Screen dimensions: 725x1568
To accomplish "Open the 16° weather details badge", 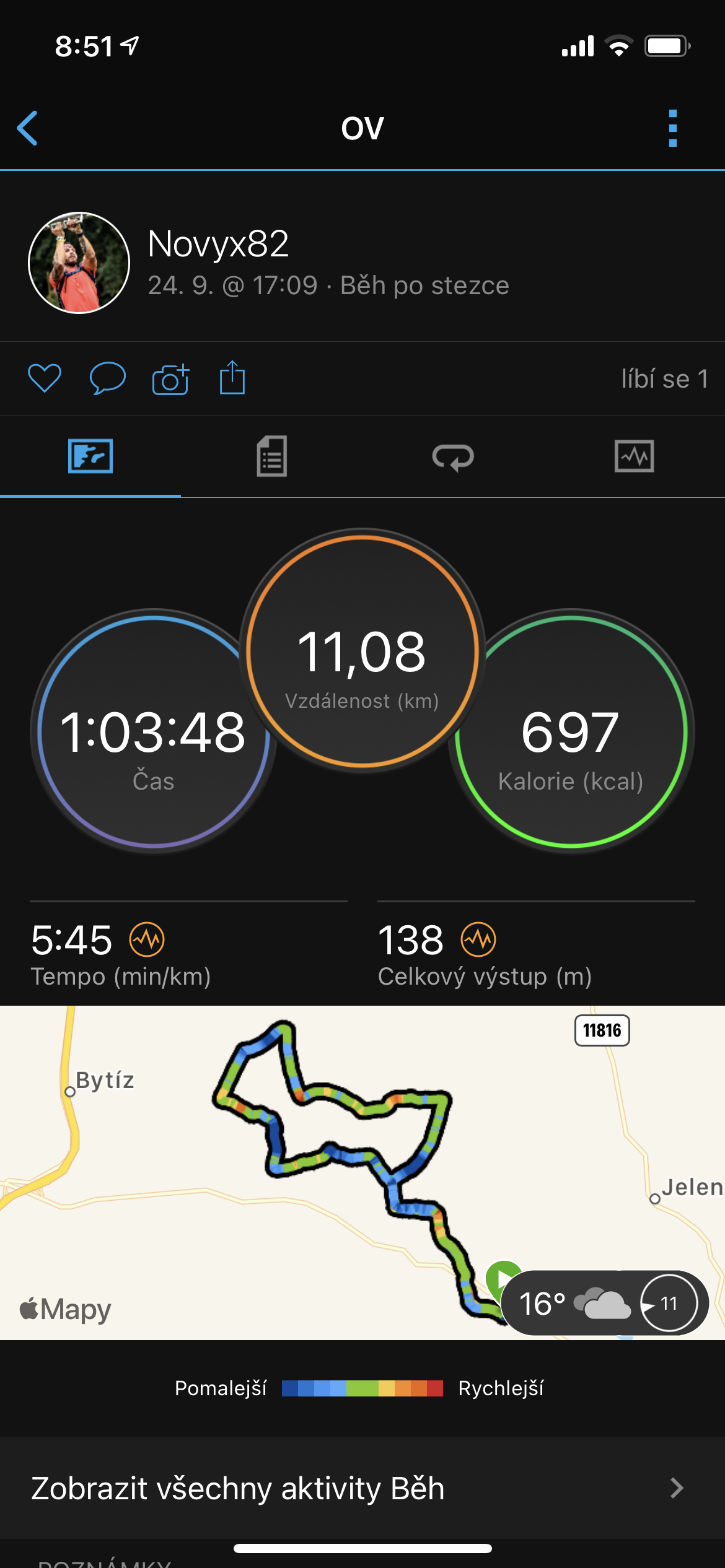I will point(605,1303).
